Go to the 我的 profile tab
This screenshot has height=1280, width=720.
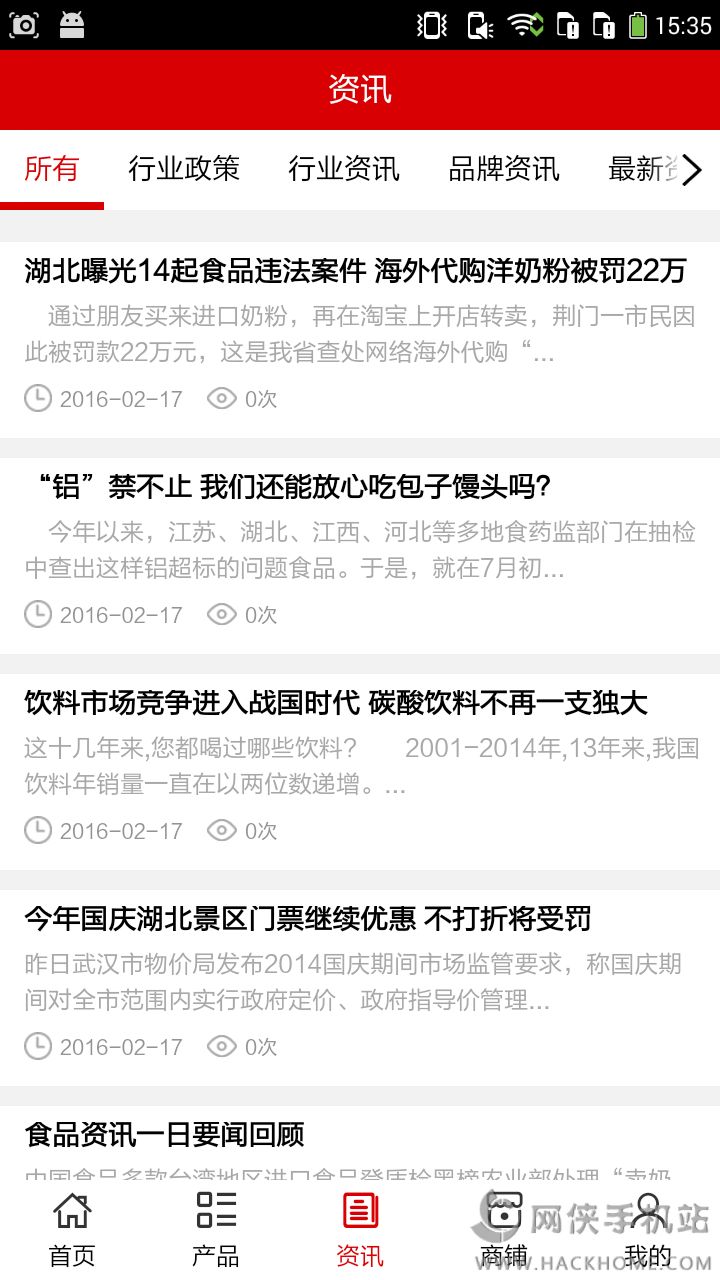tap(648, 1230)
